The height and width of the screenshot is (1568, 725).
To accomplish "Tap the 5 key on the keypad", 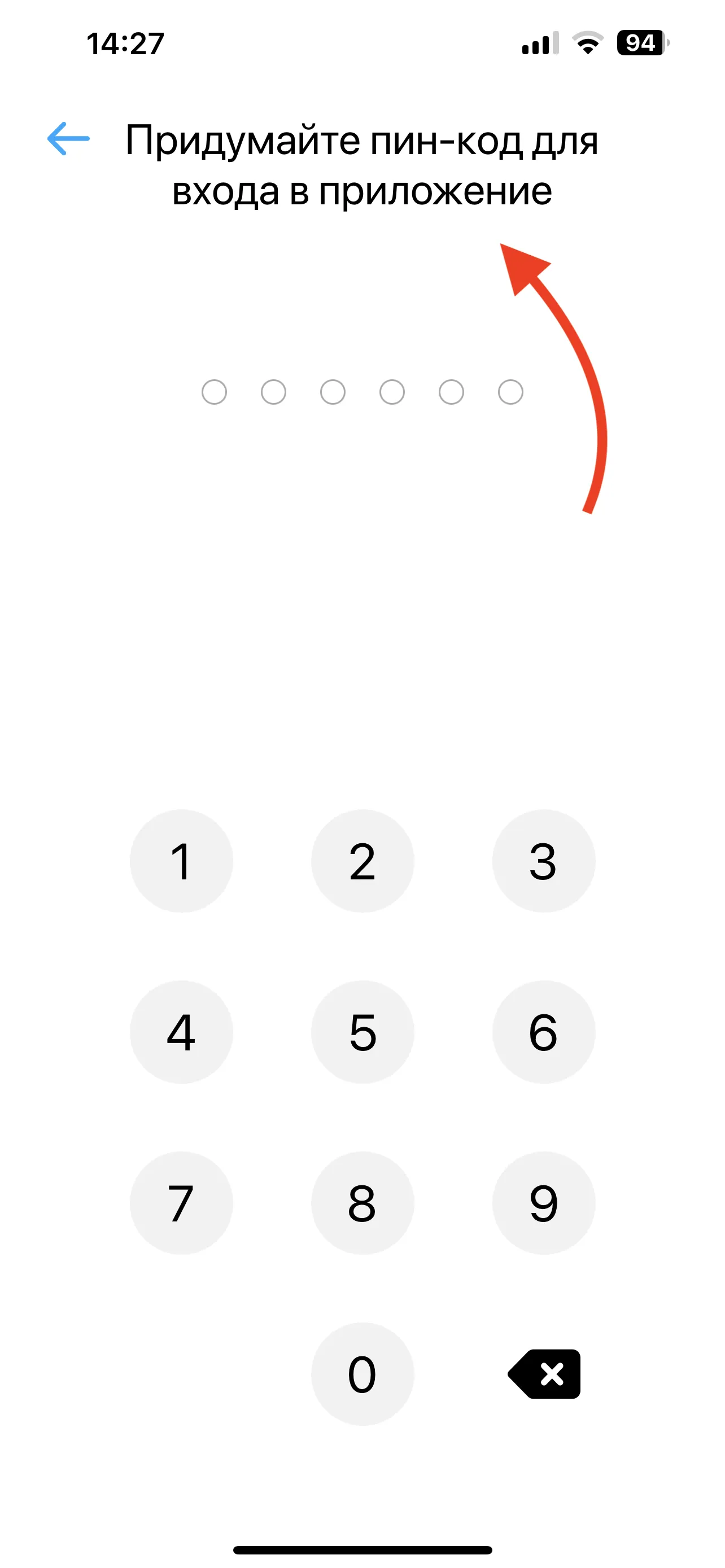I will pos(362,1032).
